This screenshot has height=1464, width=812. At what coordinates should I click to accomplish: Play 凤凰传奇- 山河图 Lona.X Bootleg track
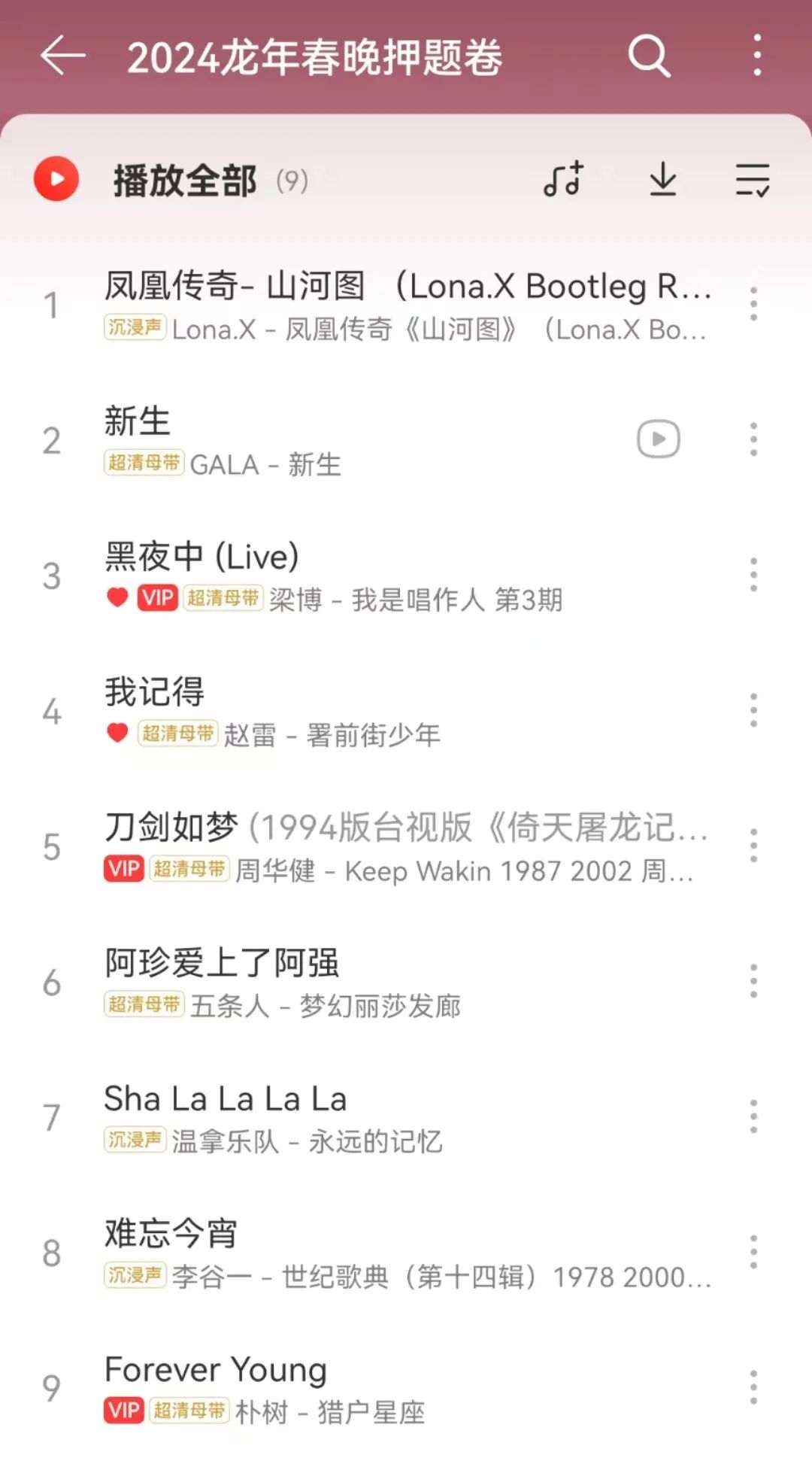(x=406, y=305)
